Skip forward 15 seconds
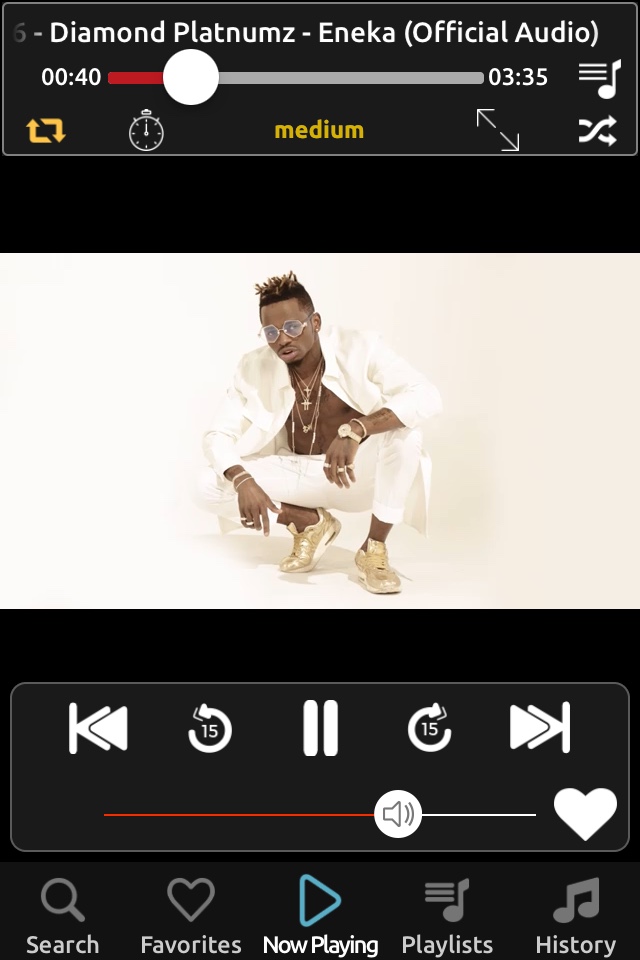Image resolution: width=640 pixels, height=960 pixels. pyautogui.click(x=430, y=728)
